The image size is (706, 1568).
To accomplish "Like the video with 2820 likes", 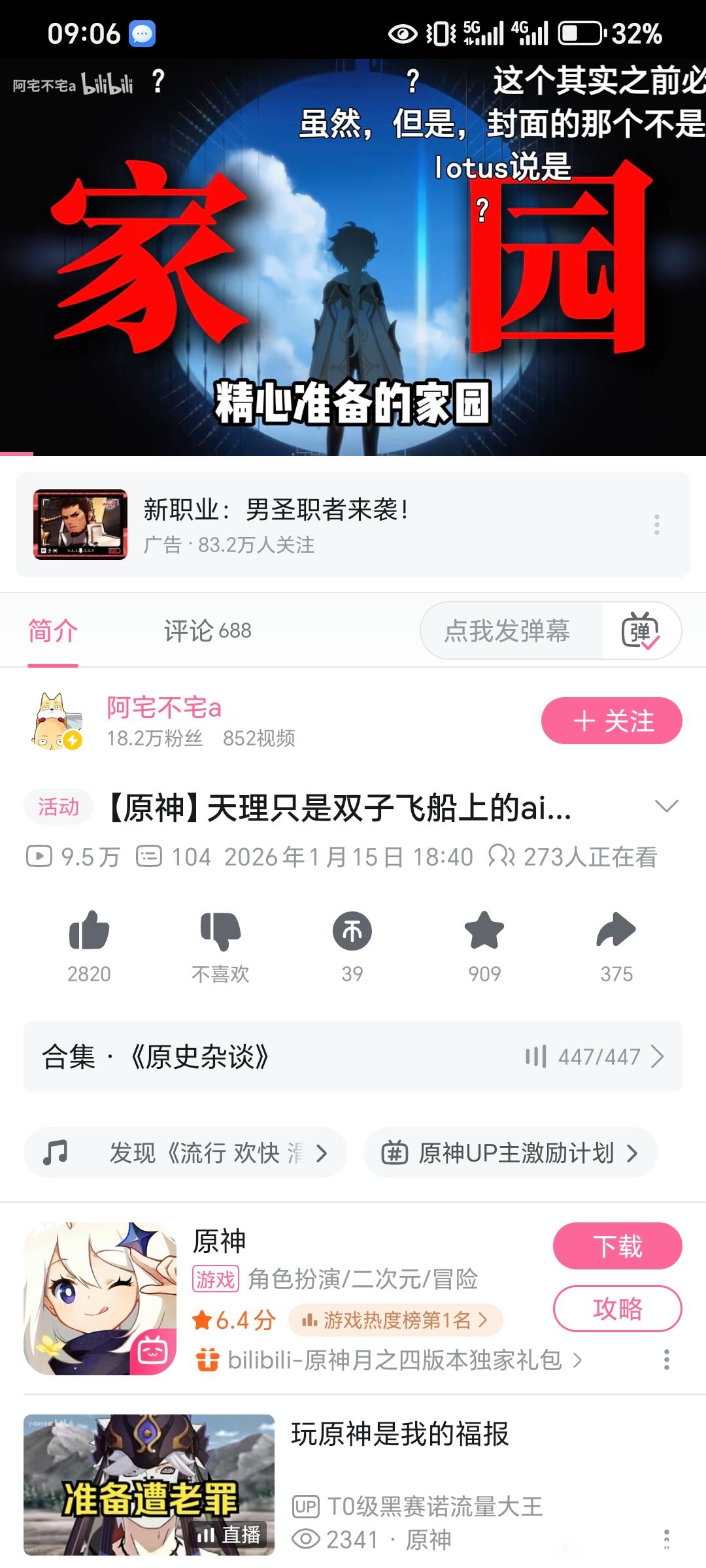I will point(89,931).
